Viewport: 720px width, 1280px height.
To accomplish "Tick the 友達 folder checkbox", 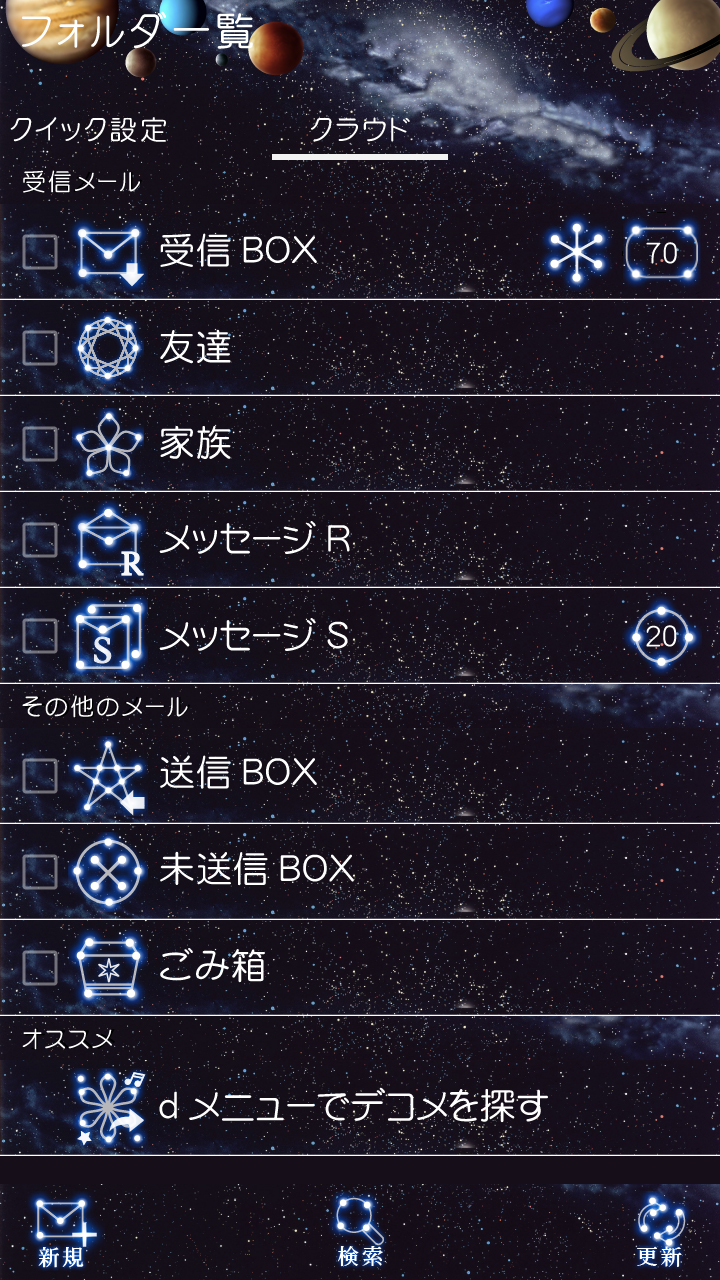I will point(40,347).
